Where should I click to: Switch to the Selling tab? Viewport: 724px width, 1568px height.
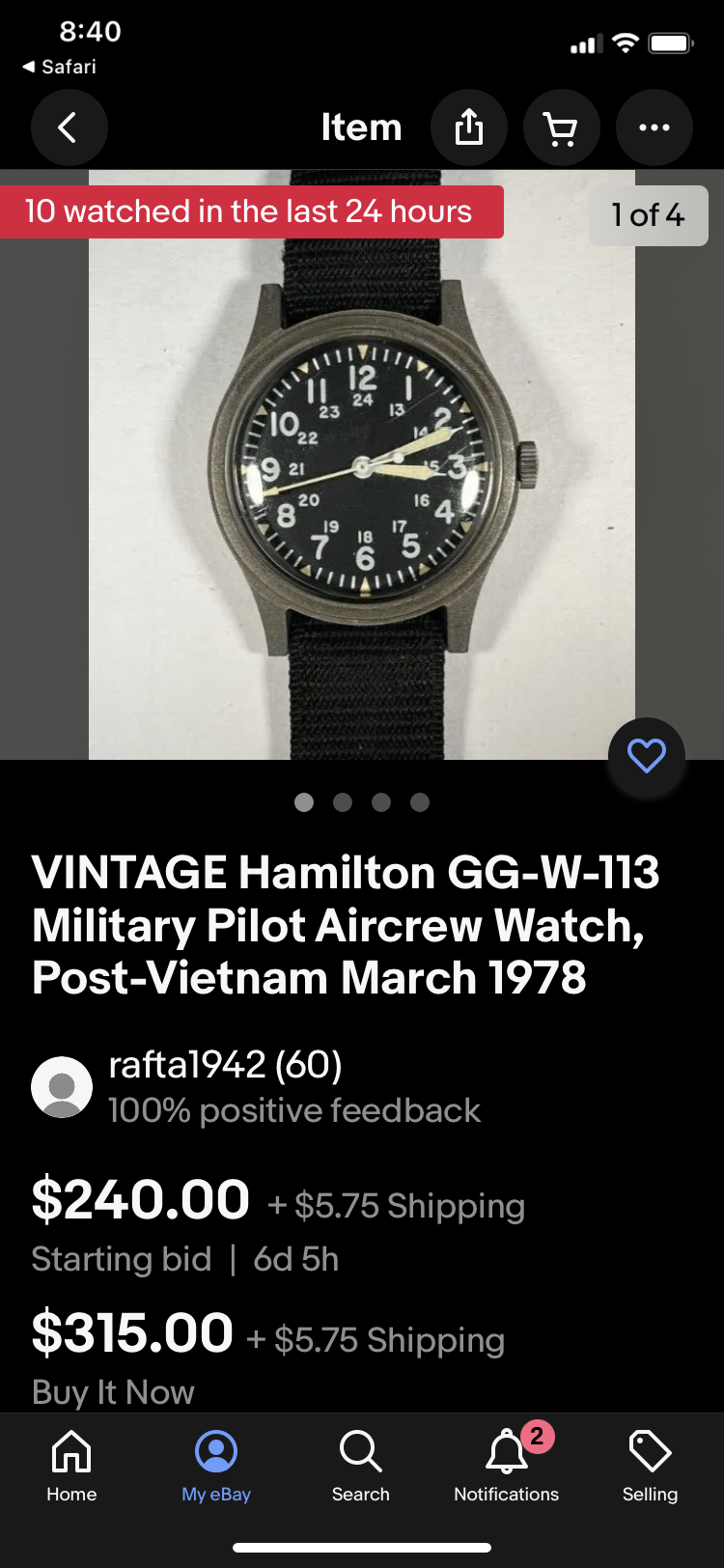point(650,1466)
